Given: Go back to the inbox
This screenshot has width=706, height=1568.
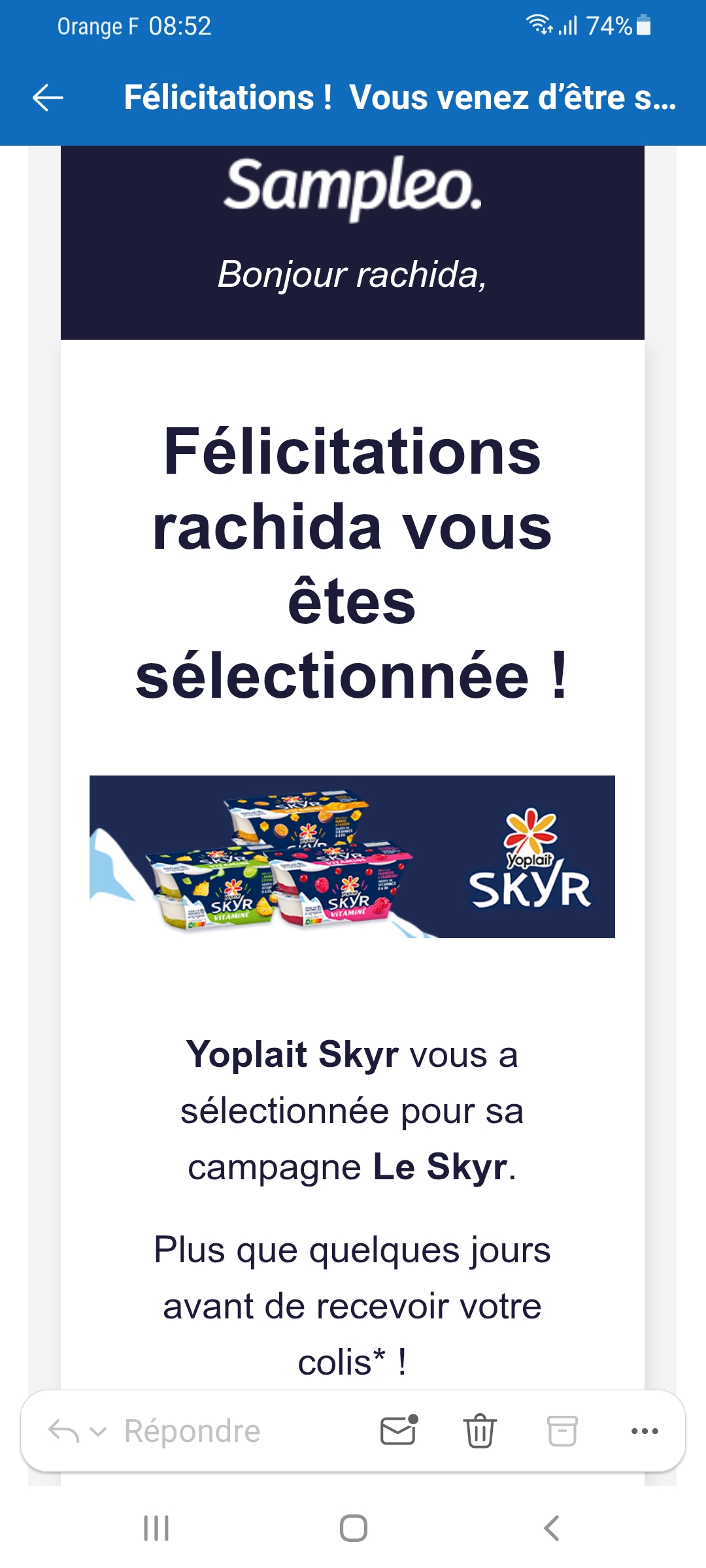Looking at the screenshot, I should (48, 98).
